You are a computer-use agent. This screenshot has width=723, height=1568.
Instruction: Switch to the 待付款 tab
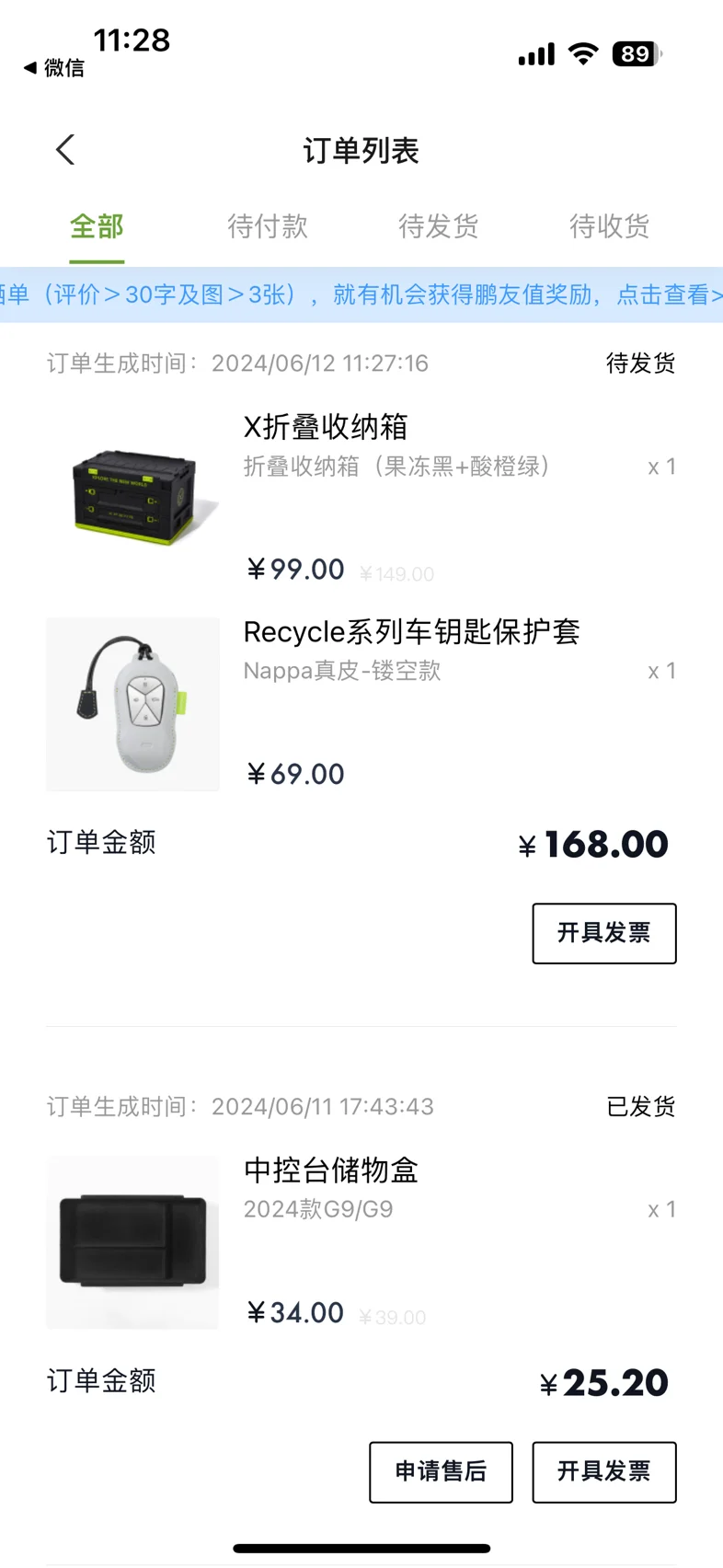(x=268, y=226)
